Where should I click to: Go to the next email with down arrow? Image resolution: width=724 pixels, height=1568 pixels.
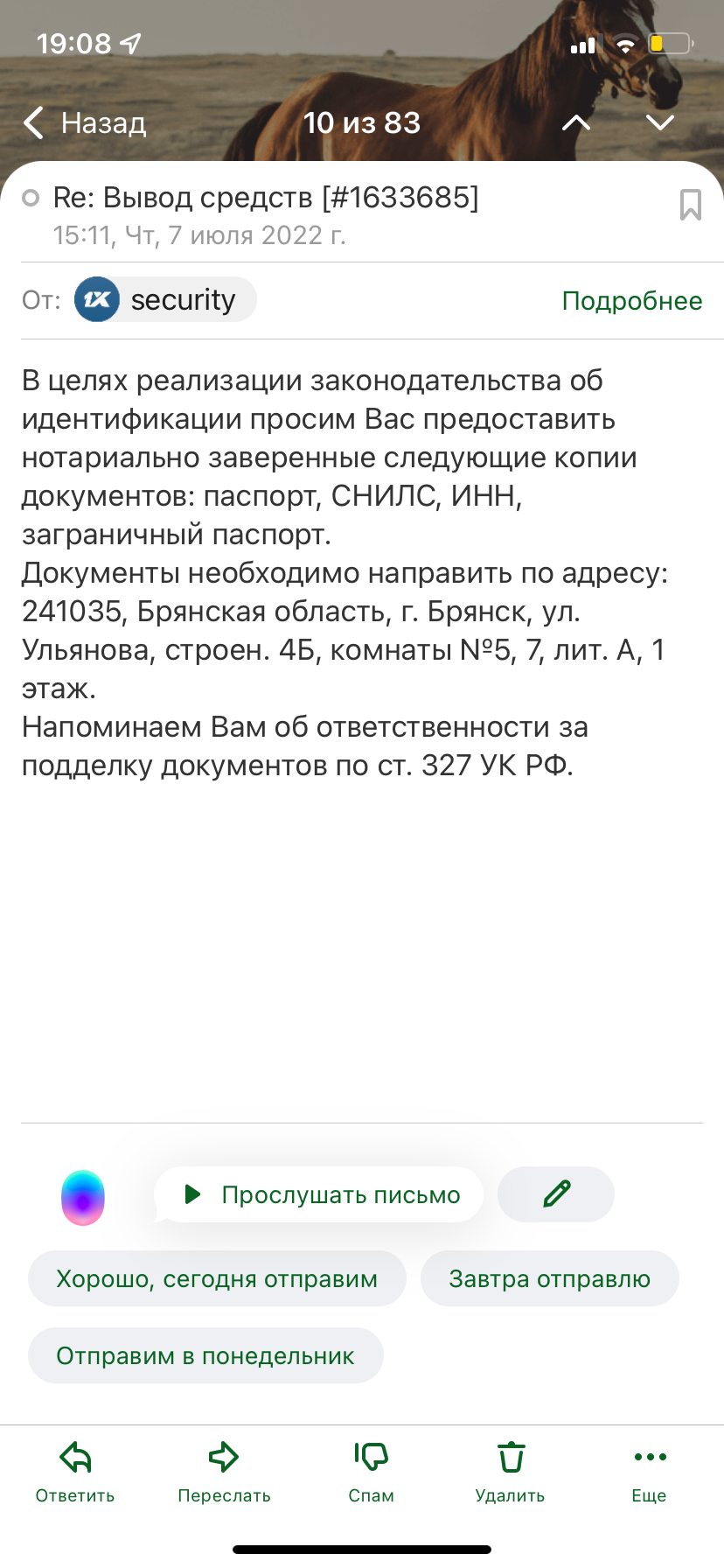coord(660,122)
